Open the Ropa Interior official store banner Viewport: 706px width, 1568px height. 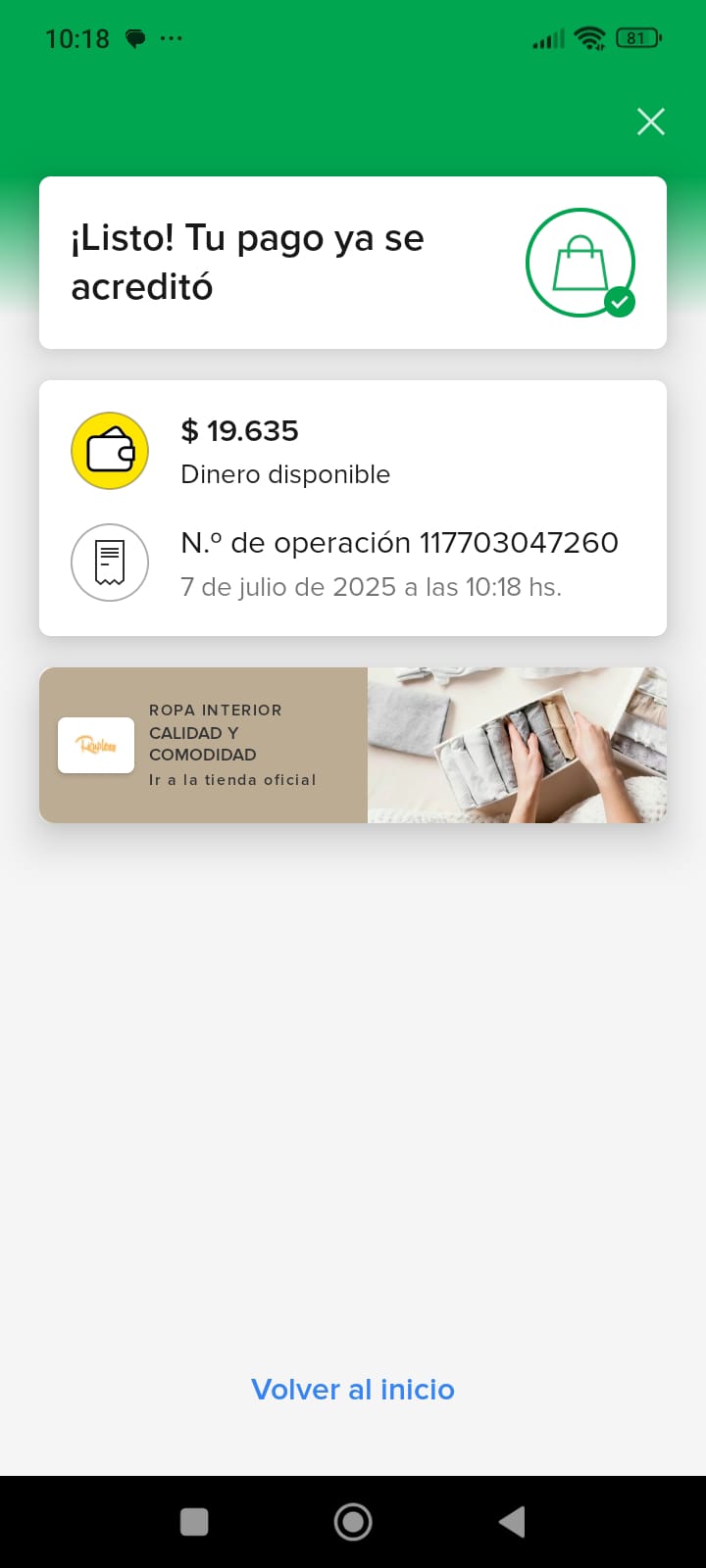[x=353, y=745]
